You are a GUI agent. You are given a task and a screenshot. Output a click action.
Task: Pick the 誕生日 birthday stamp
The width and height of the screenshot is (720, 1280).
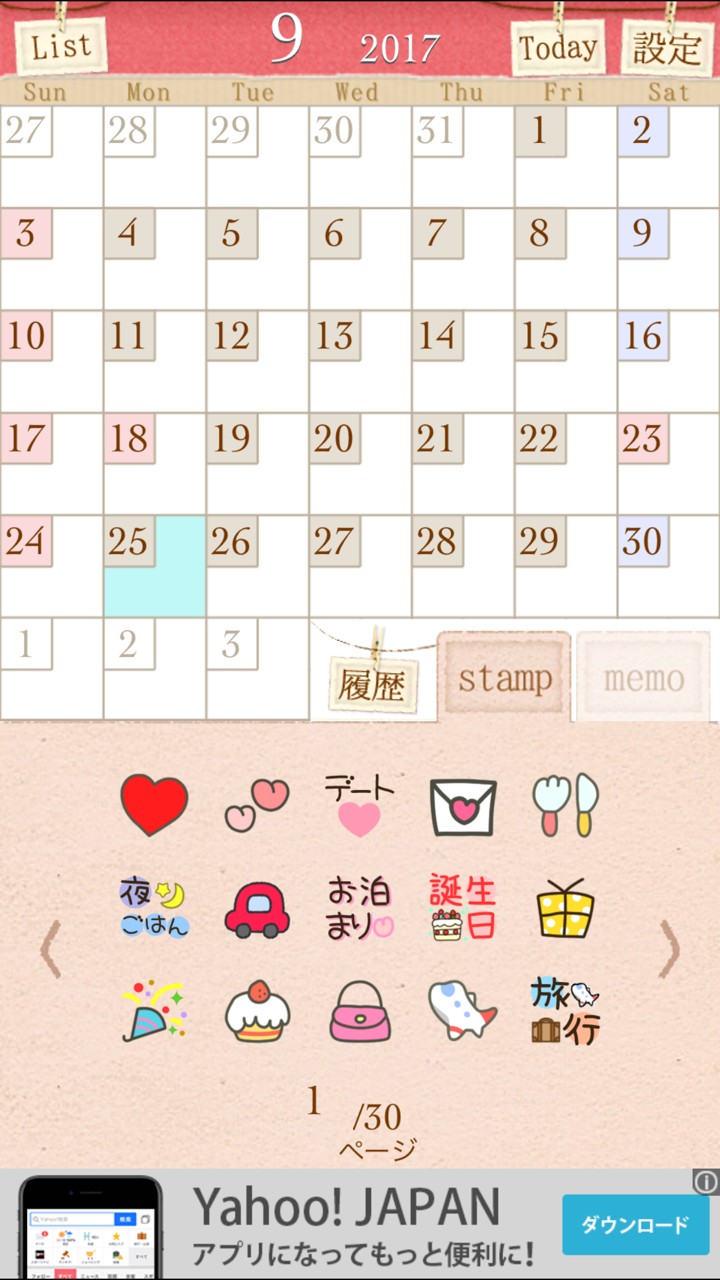tap(463, 907)
